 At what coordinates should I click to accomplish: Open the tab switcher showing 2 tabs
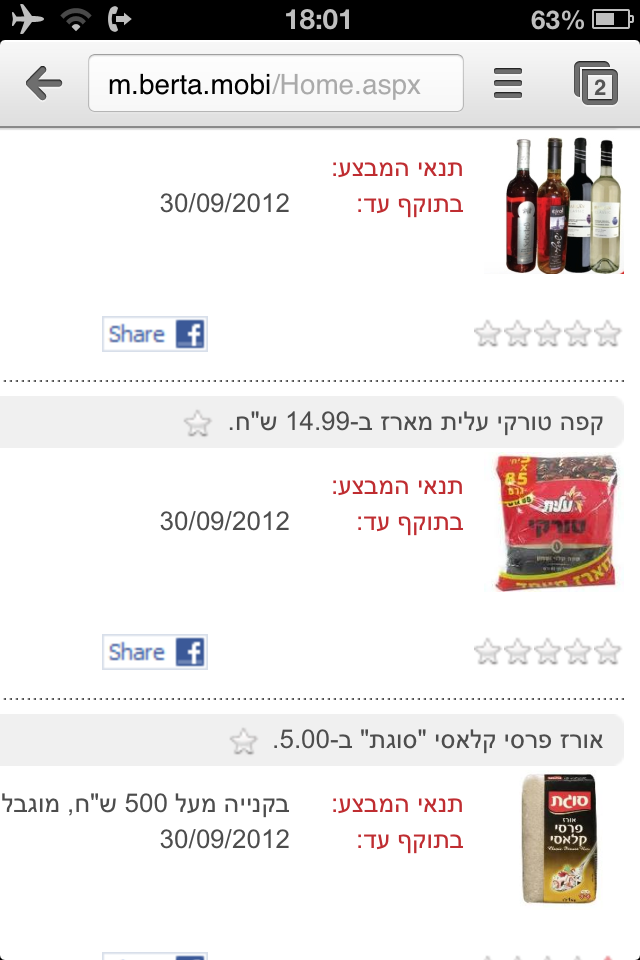point(597,84)
